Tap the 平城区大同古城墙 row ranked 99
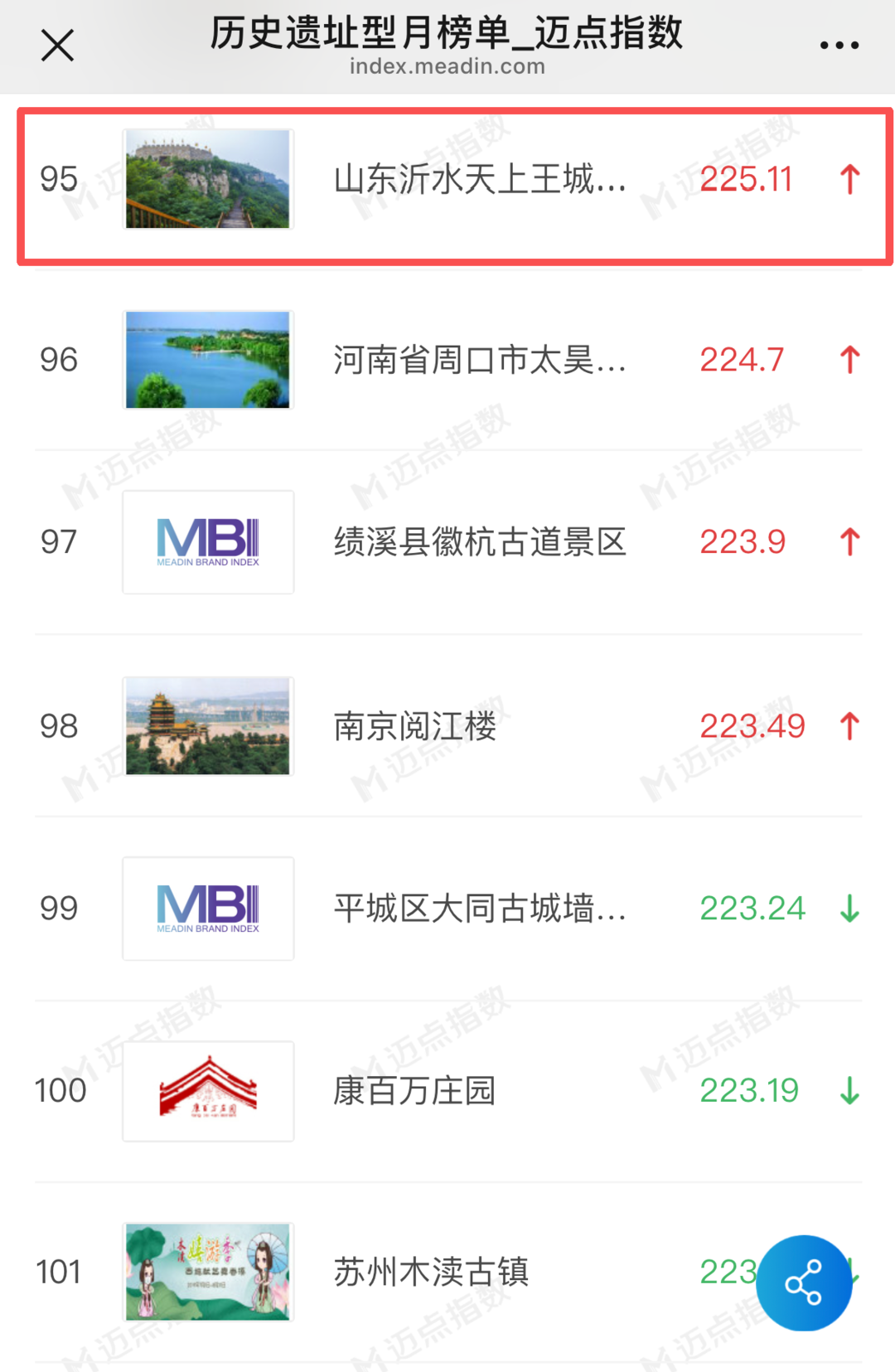The image size is (895, 1372). click(x=479, y=909)
